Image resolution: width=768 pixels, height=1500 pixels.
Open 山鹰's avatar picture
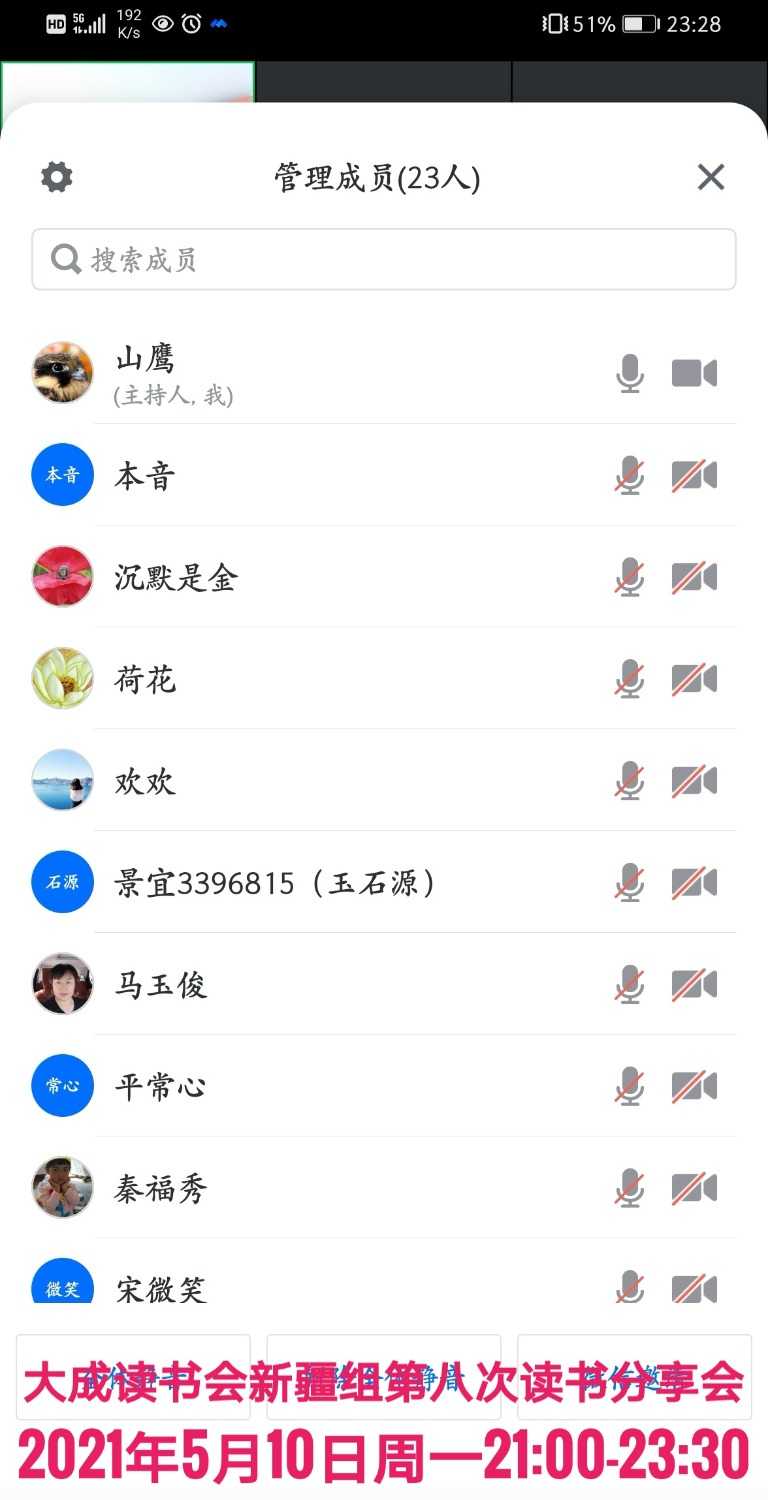[x=62, y=372]
